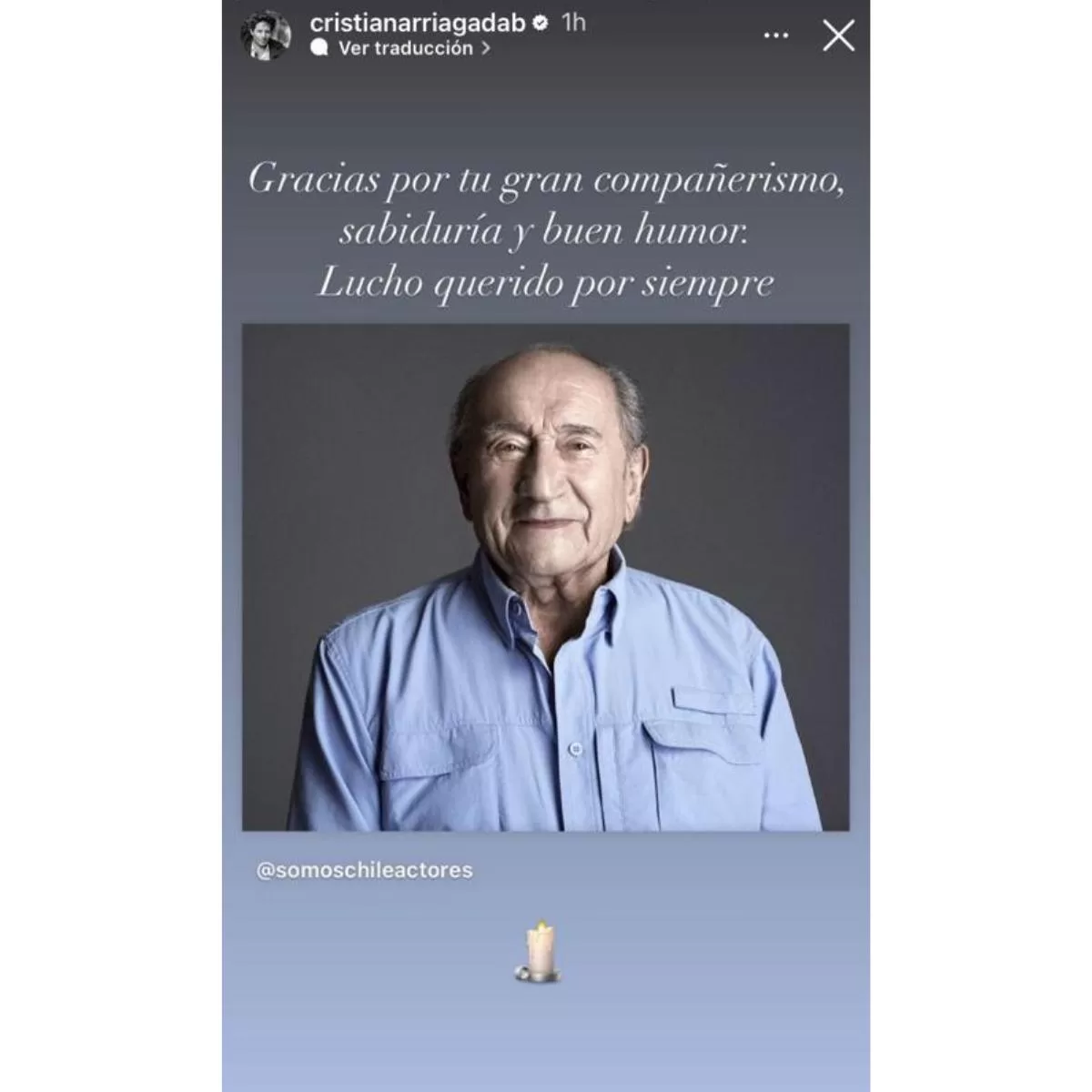Open the @somoschileactores mention
The height and width of the screenshot is (1092, 1092).
365,870
